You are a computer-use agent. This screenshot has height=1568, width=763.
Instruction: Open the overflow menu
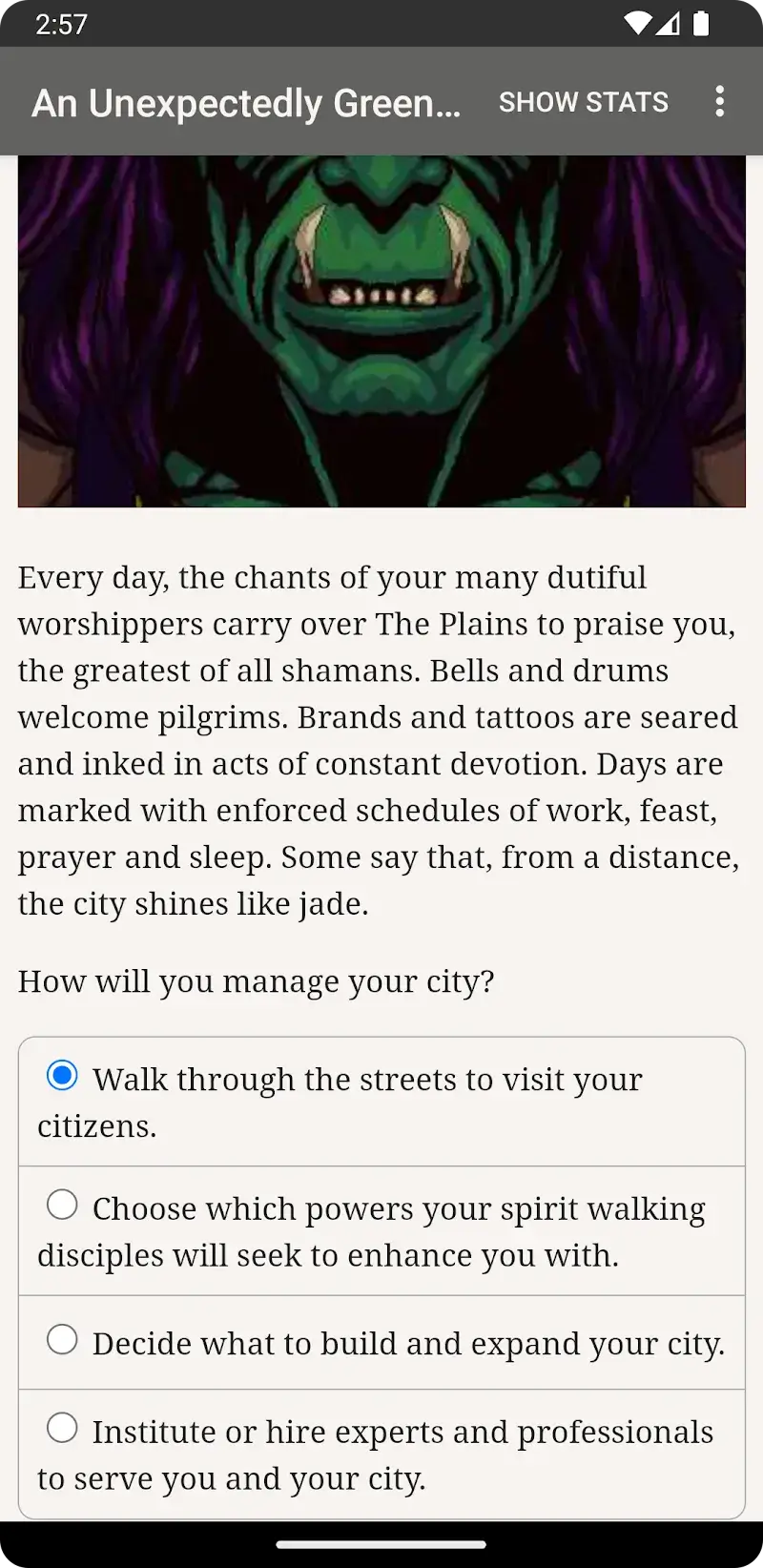click(x=720, y=101)
